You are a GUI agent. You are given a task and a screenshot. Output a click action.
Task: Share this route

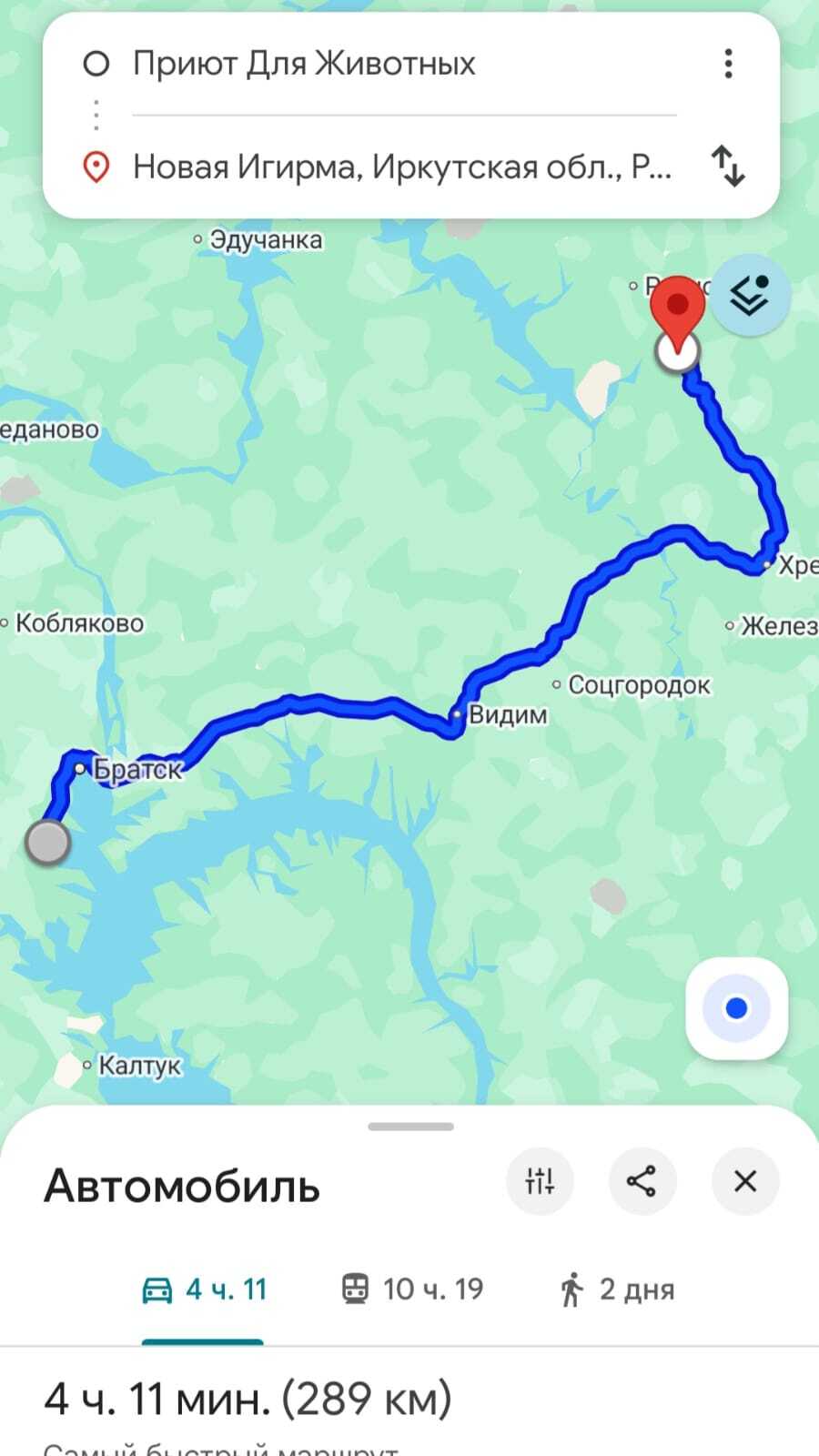pos(642,1181)
